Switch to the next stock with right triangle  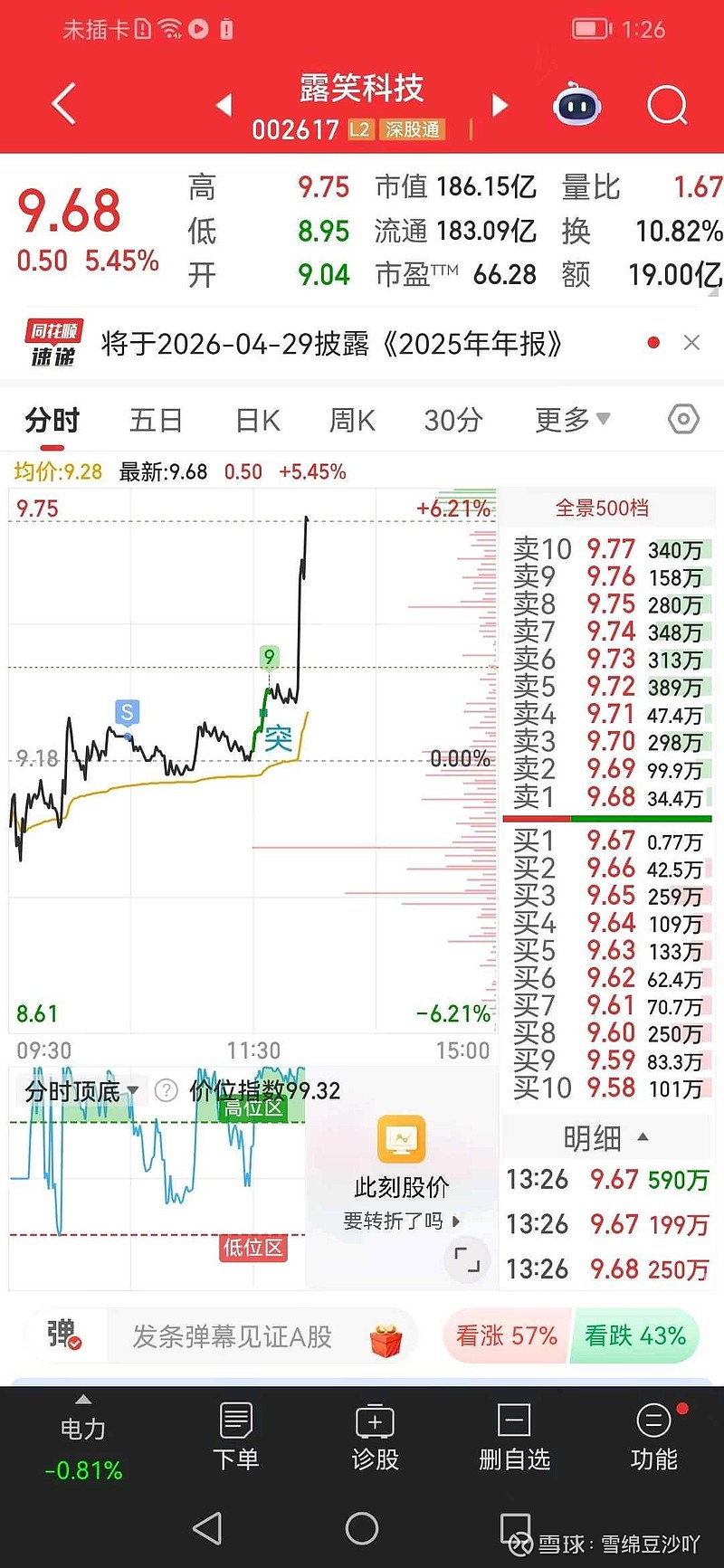pos(500,106)
